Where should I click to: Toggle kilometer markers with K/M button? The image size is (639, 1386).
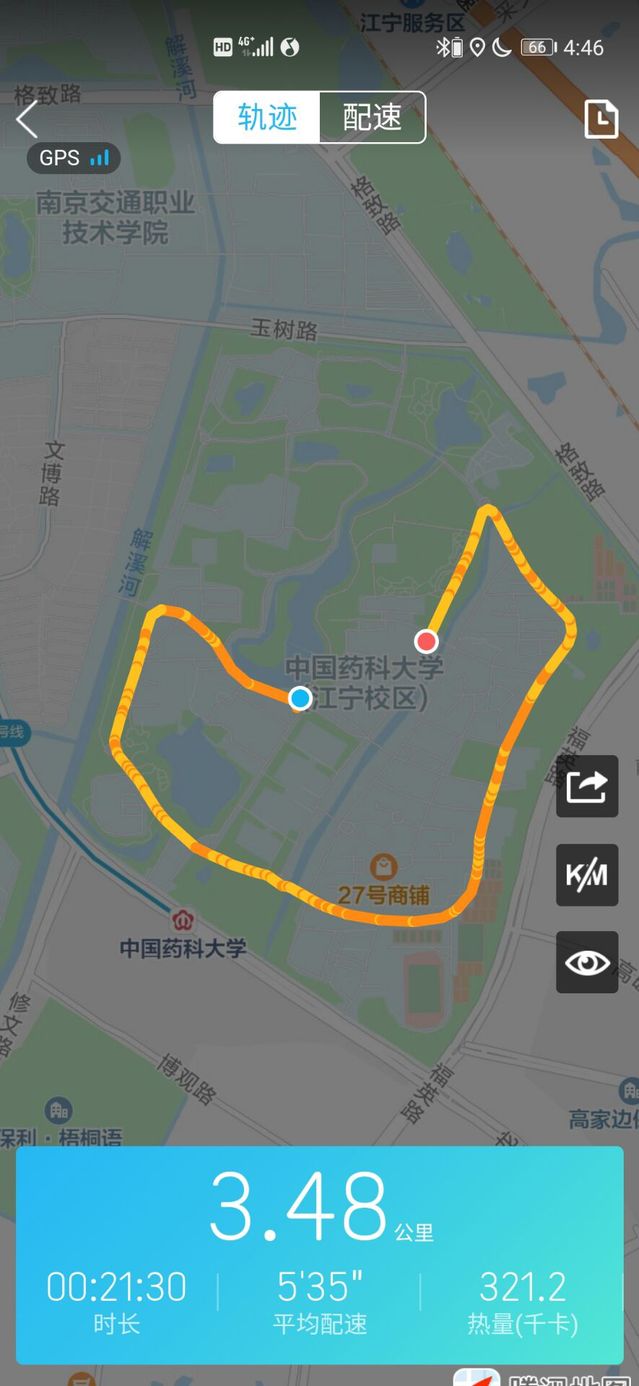pos(587,875)
